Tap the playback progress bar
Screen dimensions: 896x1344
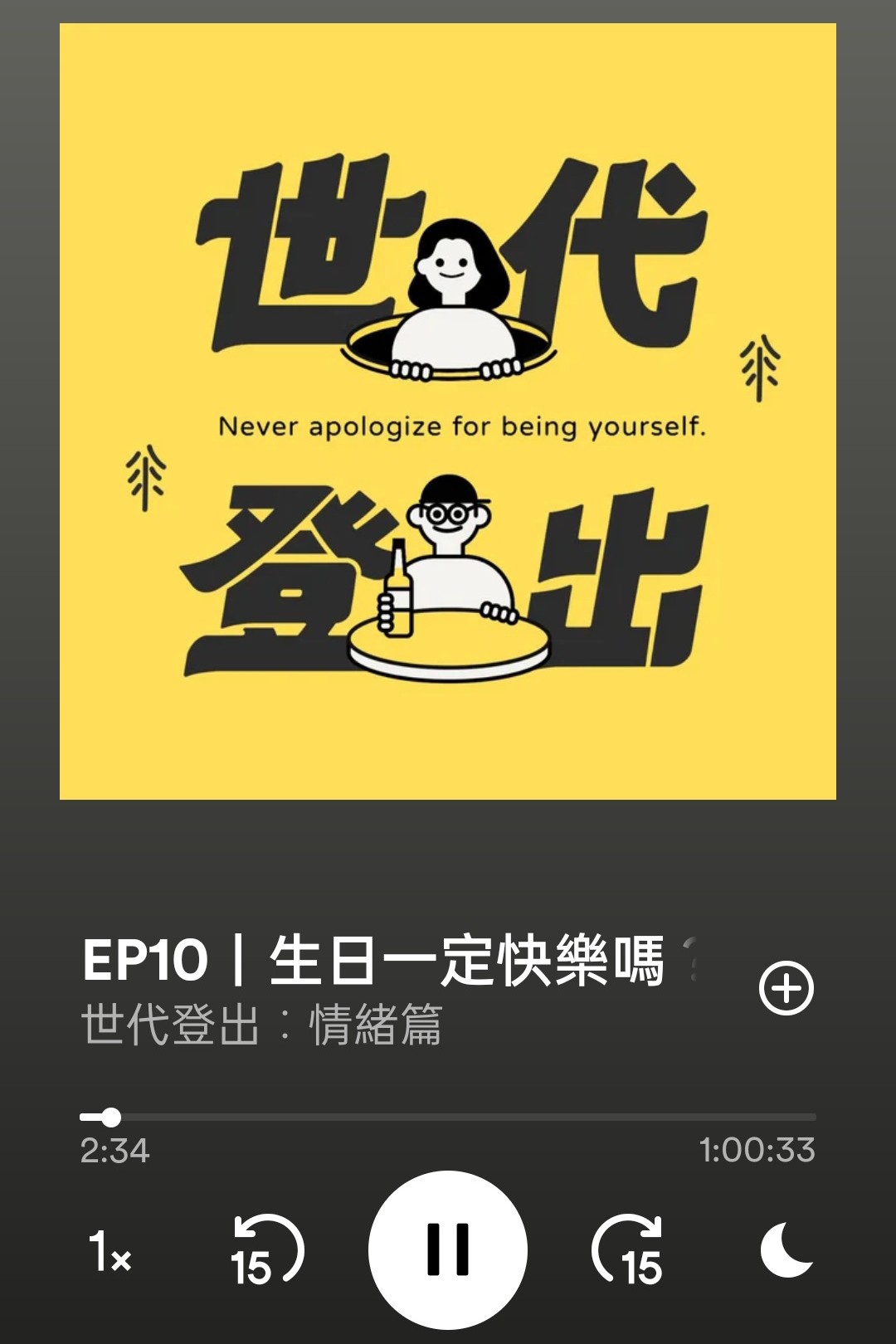click(x=448, y=1117)
